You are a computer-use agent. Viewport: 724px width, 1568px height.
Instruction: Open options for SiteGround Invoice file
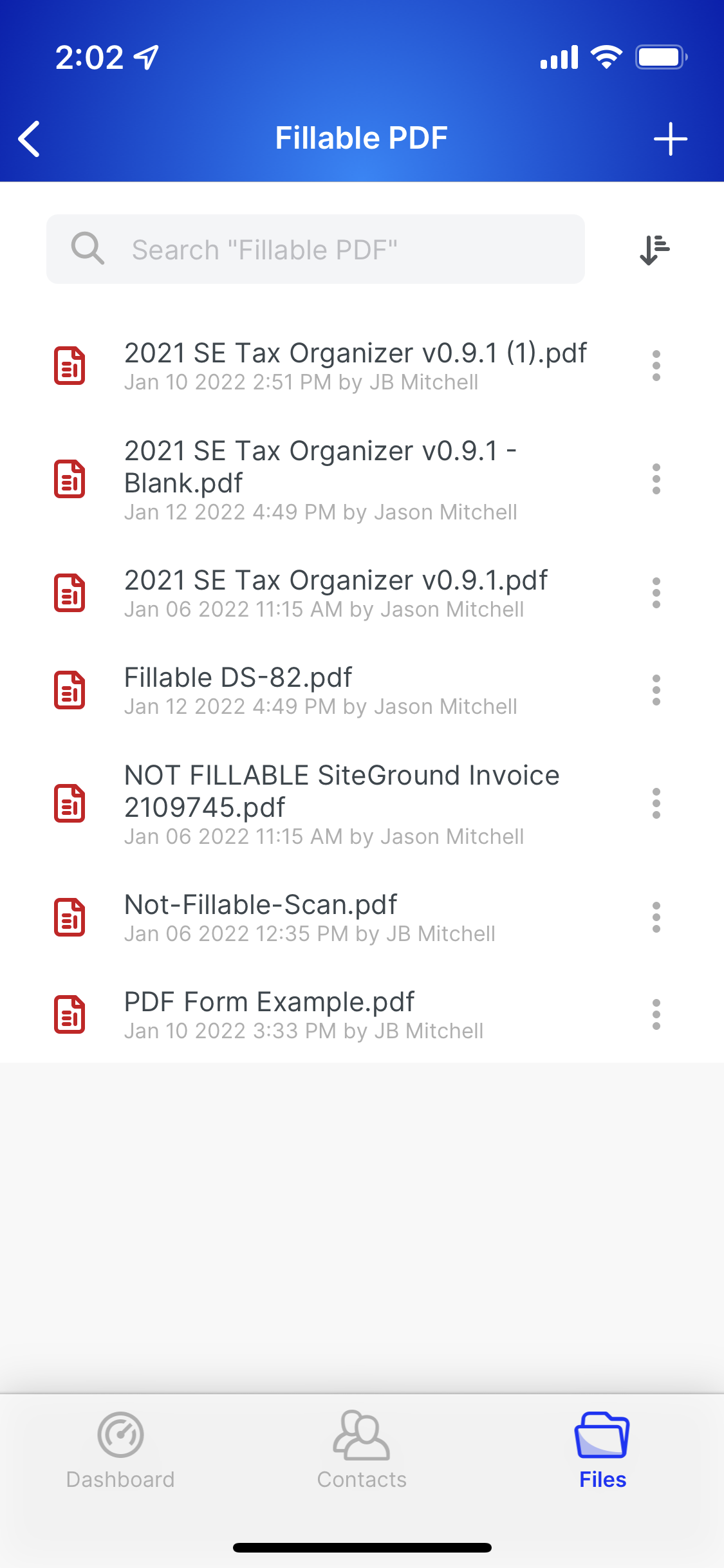pos(656,803)
